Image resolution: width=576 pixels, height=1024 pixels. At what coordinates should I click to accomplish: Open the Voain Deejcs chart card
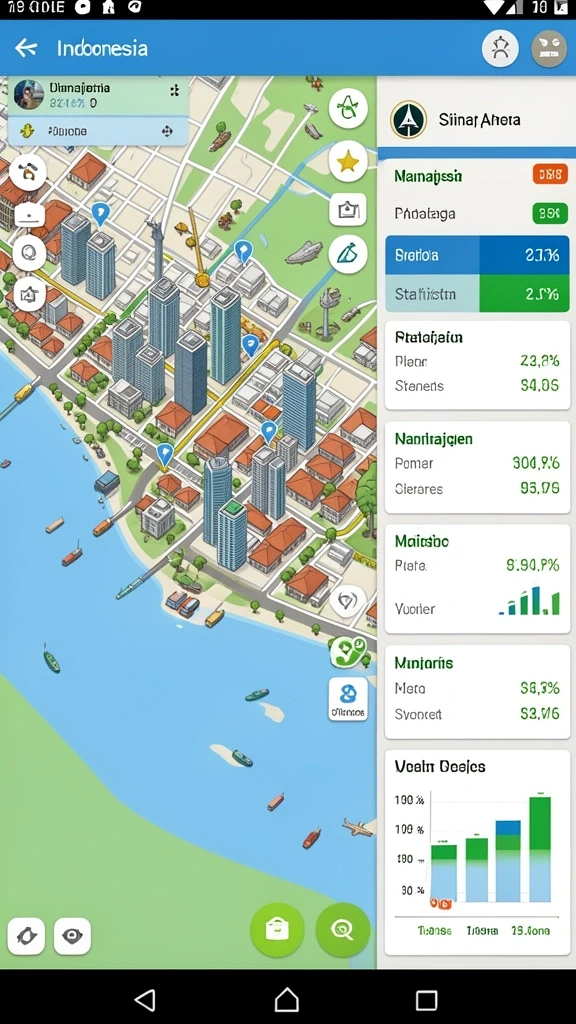point(477,852)
